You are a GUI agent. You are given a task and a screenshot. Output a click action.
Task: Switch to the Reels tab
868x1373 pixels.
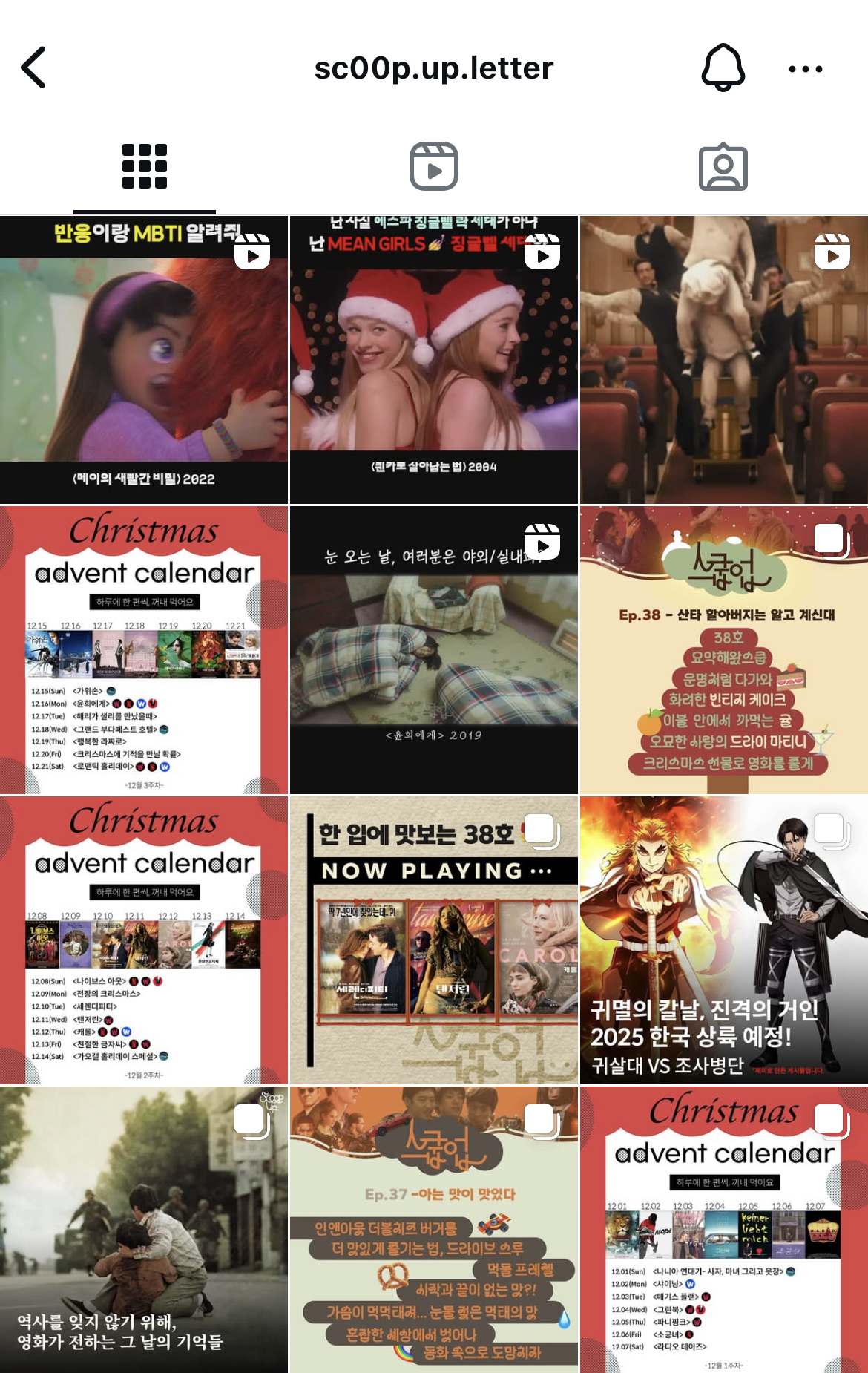point(434,166)
